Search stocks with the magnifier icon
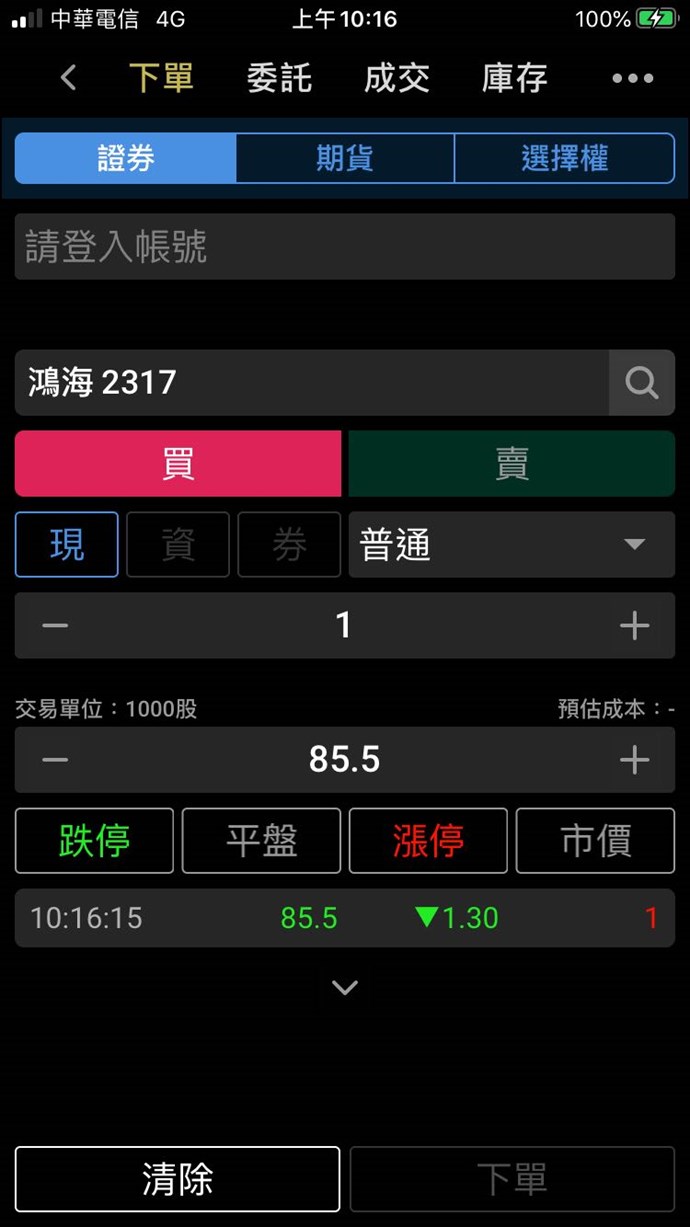 [x=641, y=382]
